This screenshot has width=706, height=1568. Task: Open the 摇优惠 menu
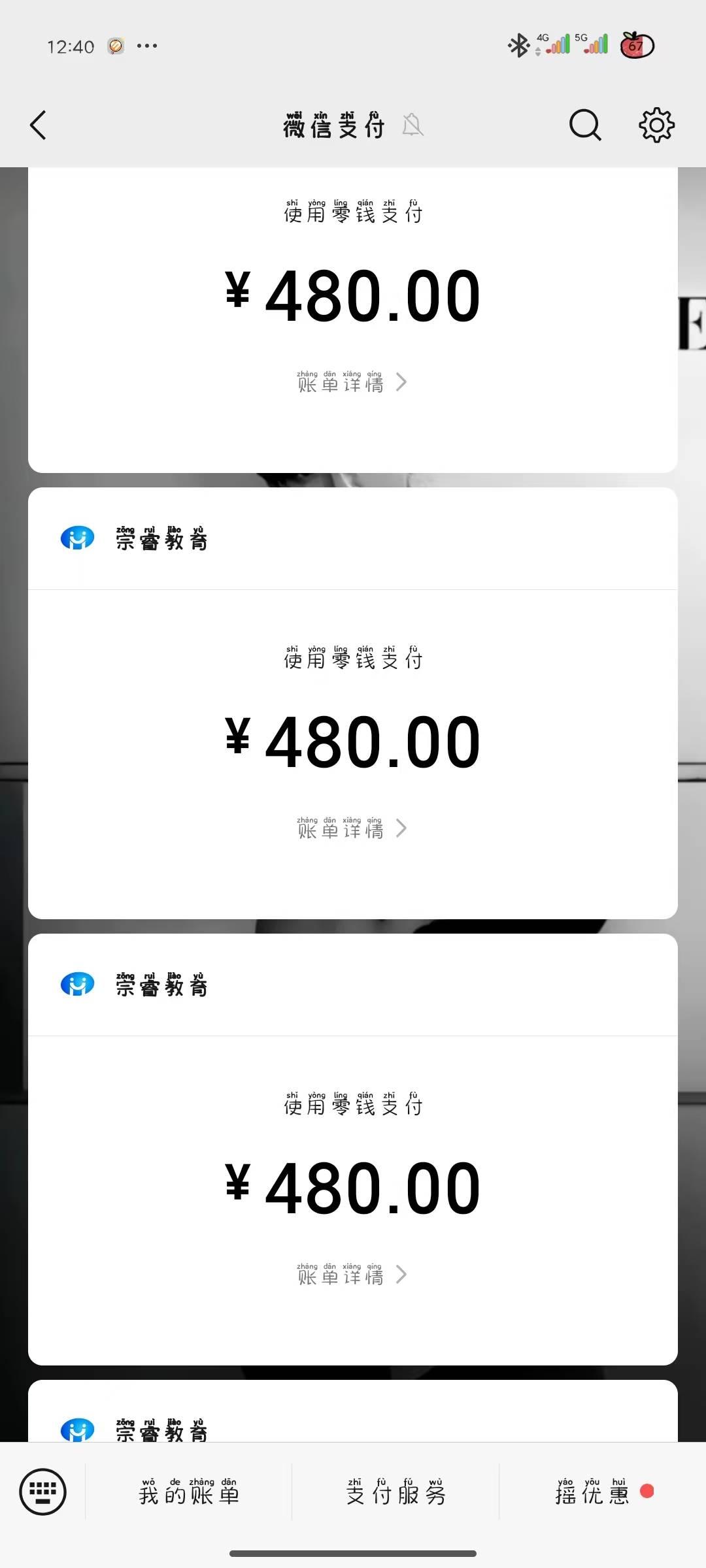click(593, 1492)
